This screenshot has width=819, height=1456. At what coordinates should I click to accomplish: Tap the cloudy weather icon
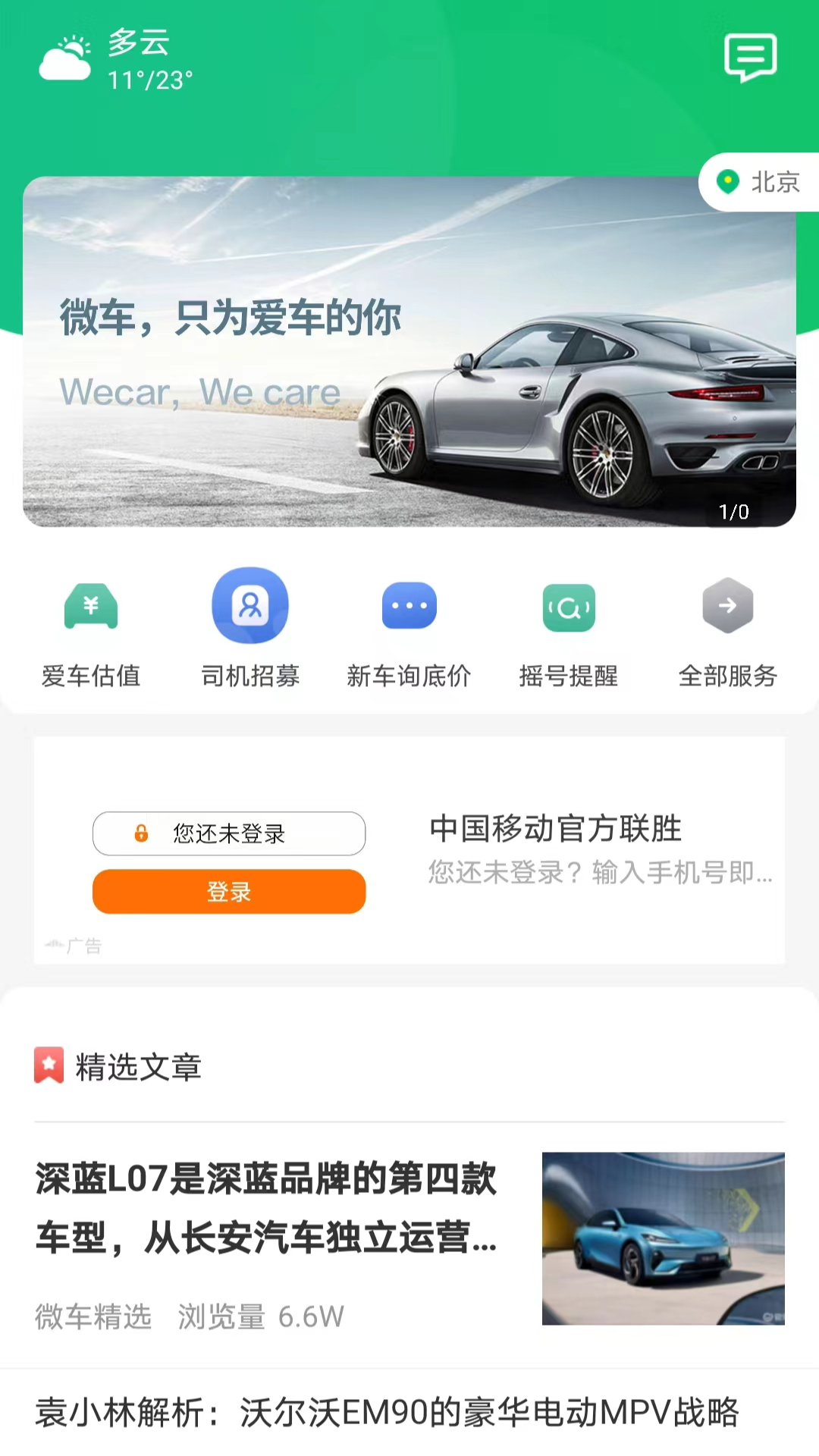point(64,59)
